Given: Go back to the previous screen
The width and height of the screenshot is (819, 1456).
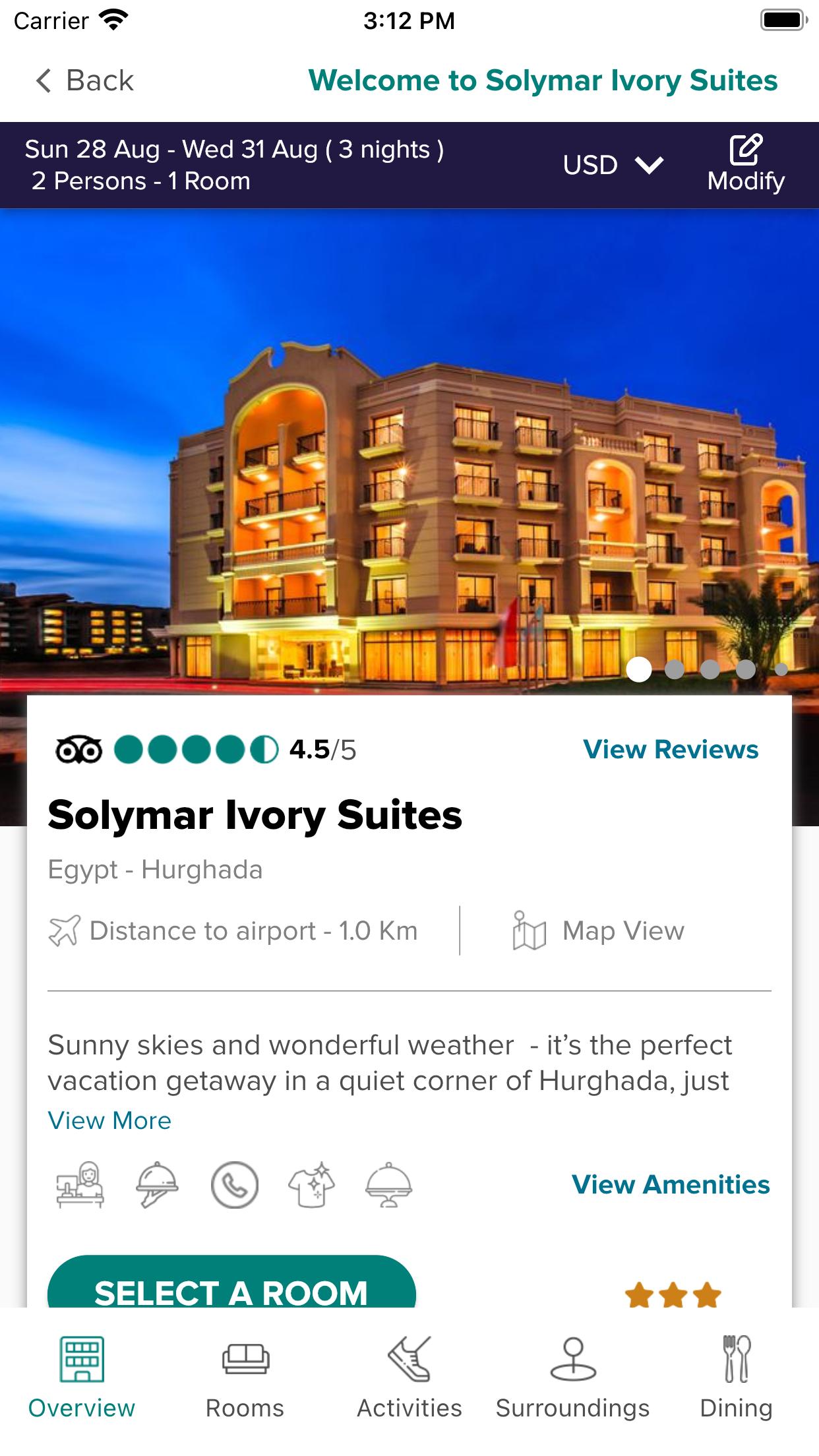Looking at the screenshot, I should coord(84,80).
